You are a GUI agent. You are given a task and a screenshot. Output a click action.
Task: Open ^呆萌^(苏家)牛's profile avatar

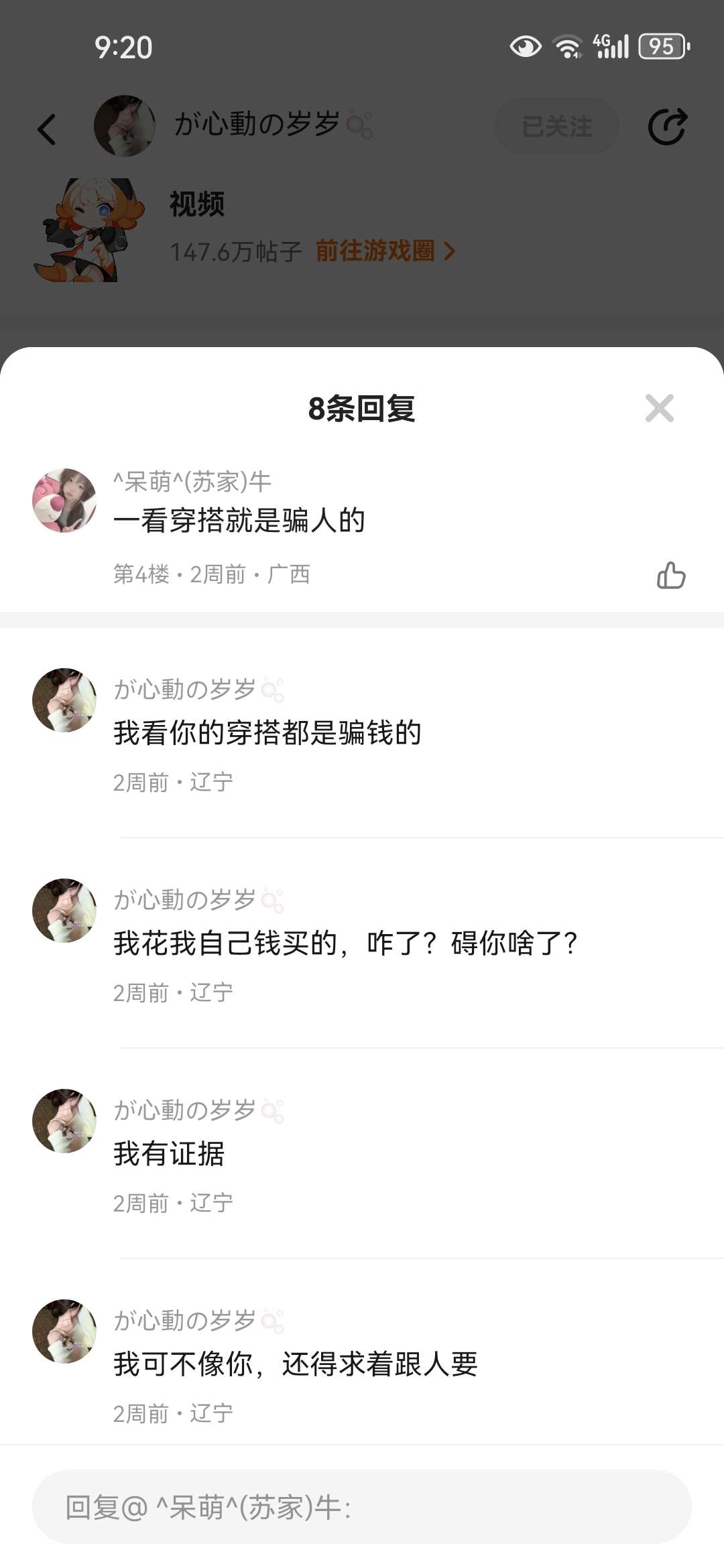click(64, 501)
